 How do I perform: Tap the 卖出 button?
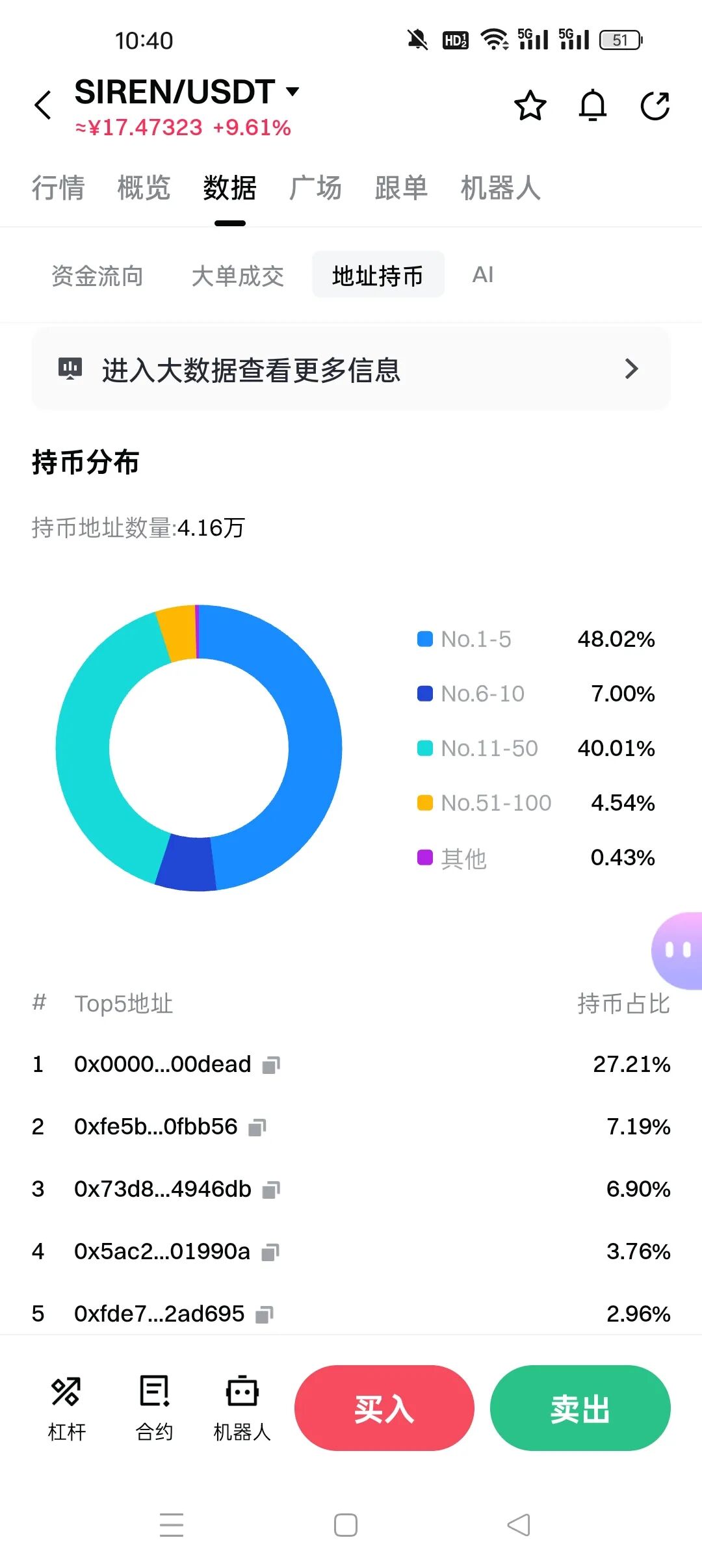pyautogui.click(x=580, y=1409)
